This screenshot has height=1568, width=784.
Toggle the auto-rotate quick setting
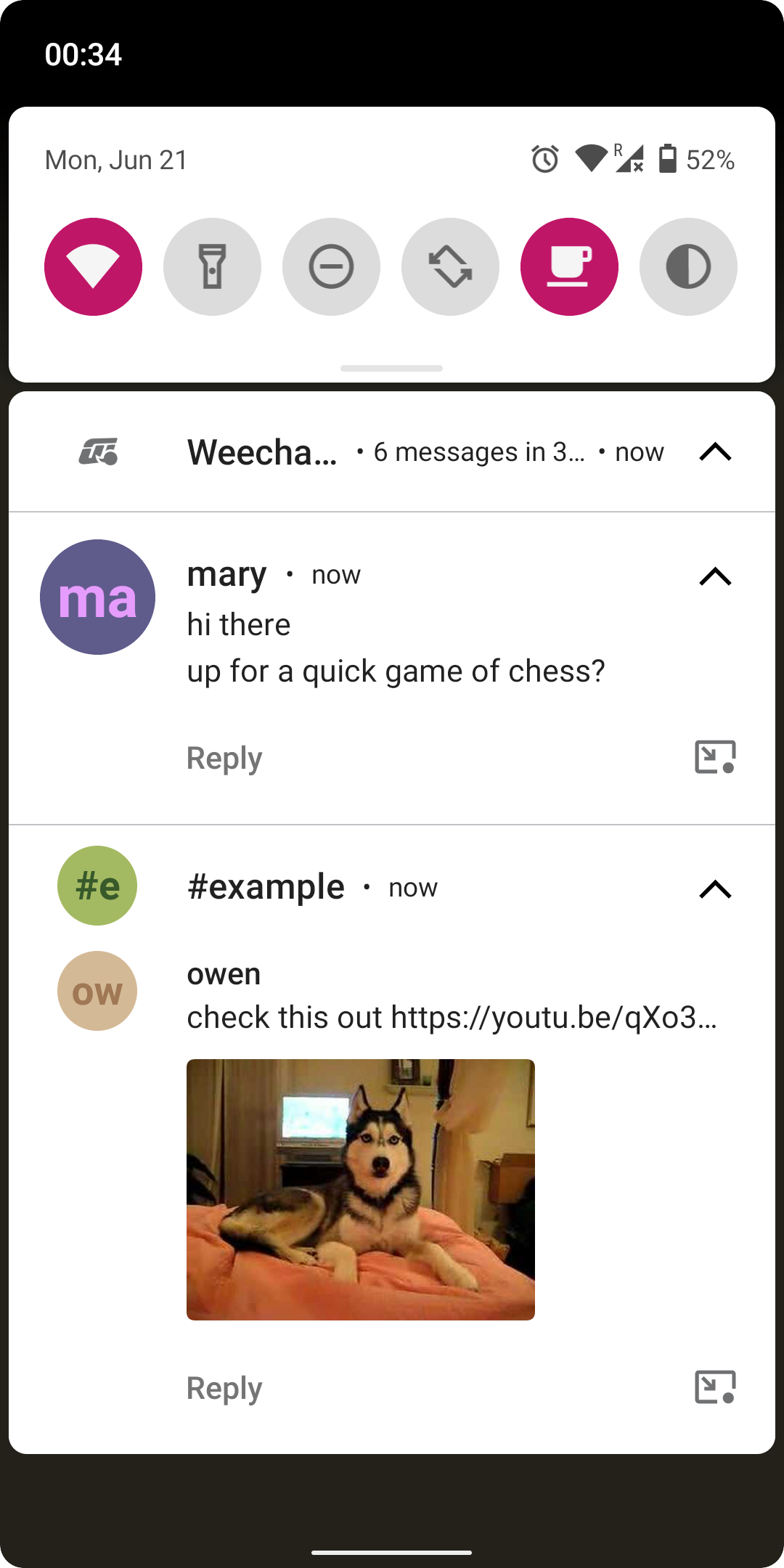tap(450, 266)
